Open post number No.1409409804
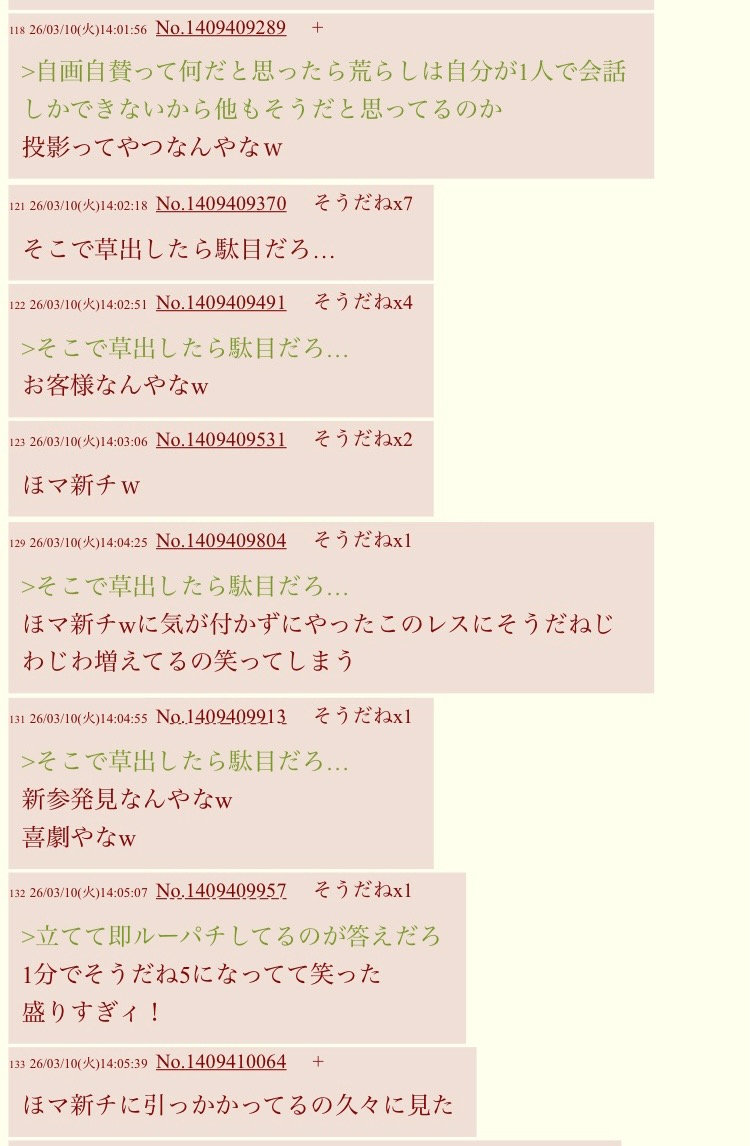Viewport: 750px width, 1146px height. 220,541
